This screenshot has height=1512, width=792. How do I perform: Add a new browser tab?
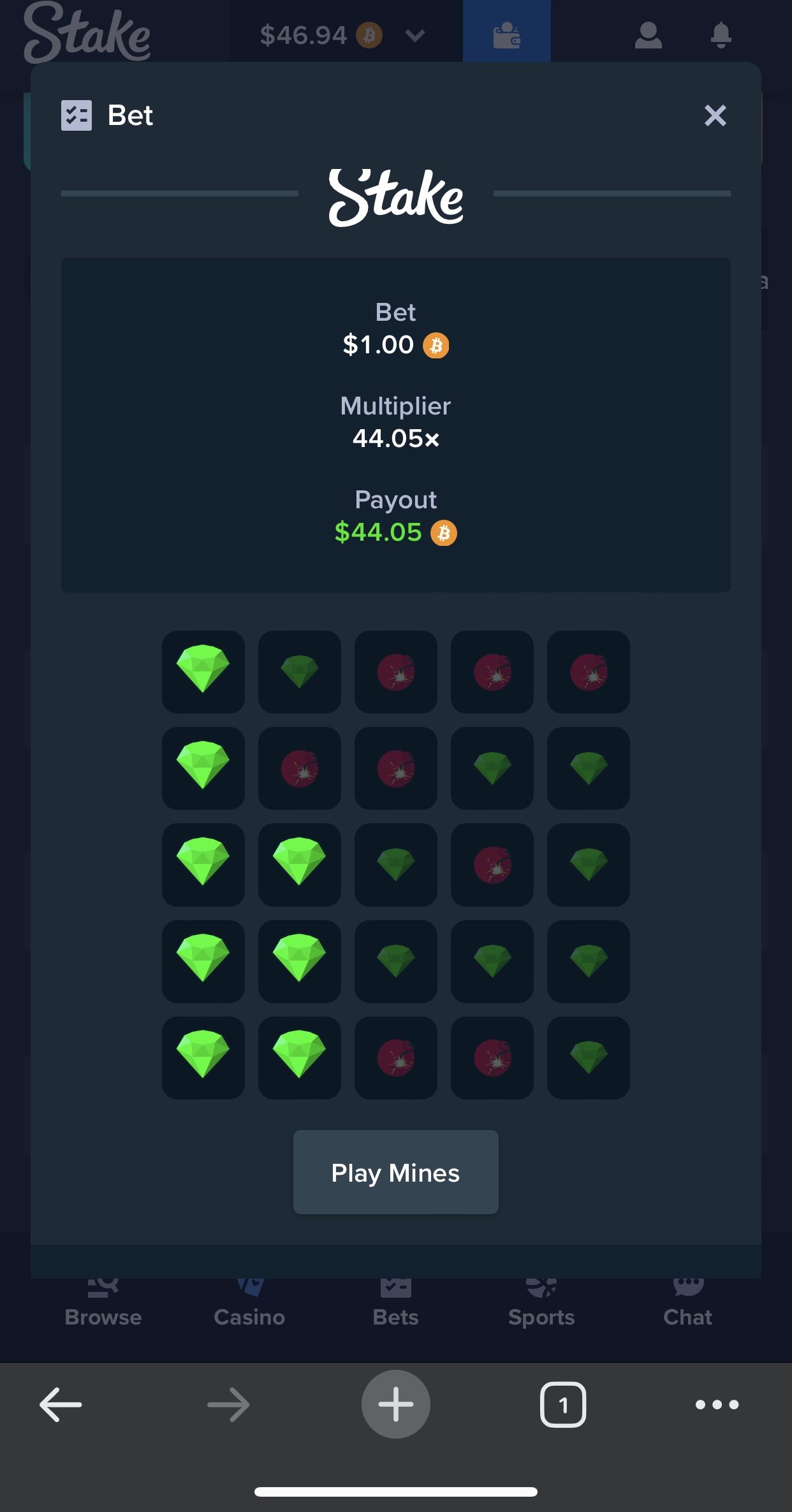[x=395, y=1404]
